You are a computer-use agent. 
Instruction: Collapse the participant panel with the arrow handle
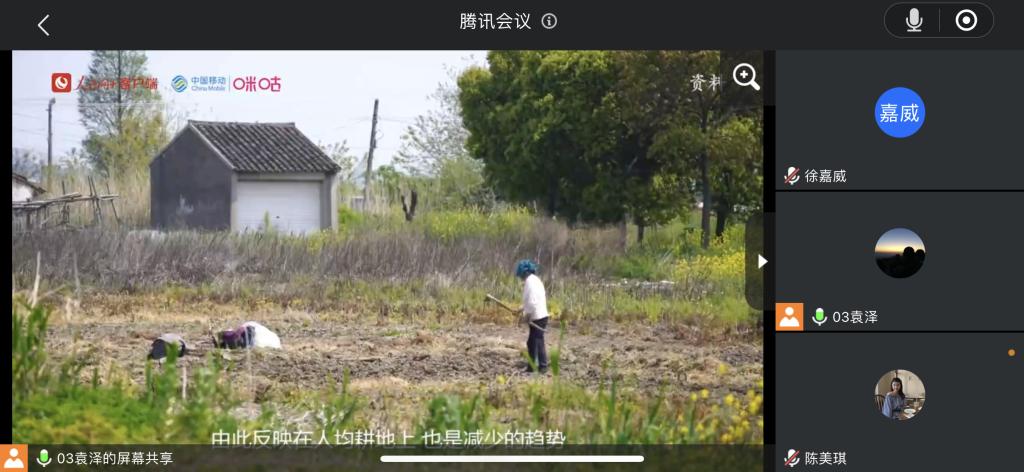tap(762, 261)
